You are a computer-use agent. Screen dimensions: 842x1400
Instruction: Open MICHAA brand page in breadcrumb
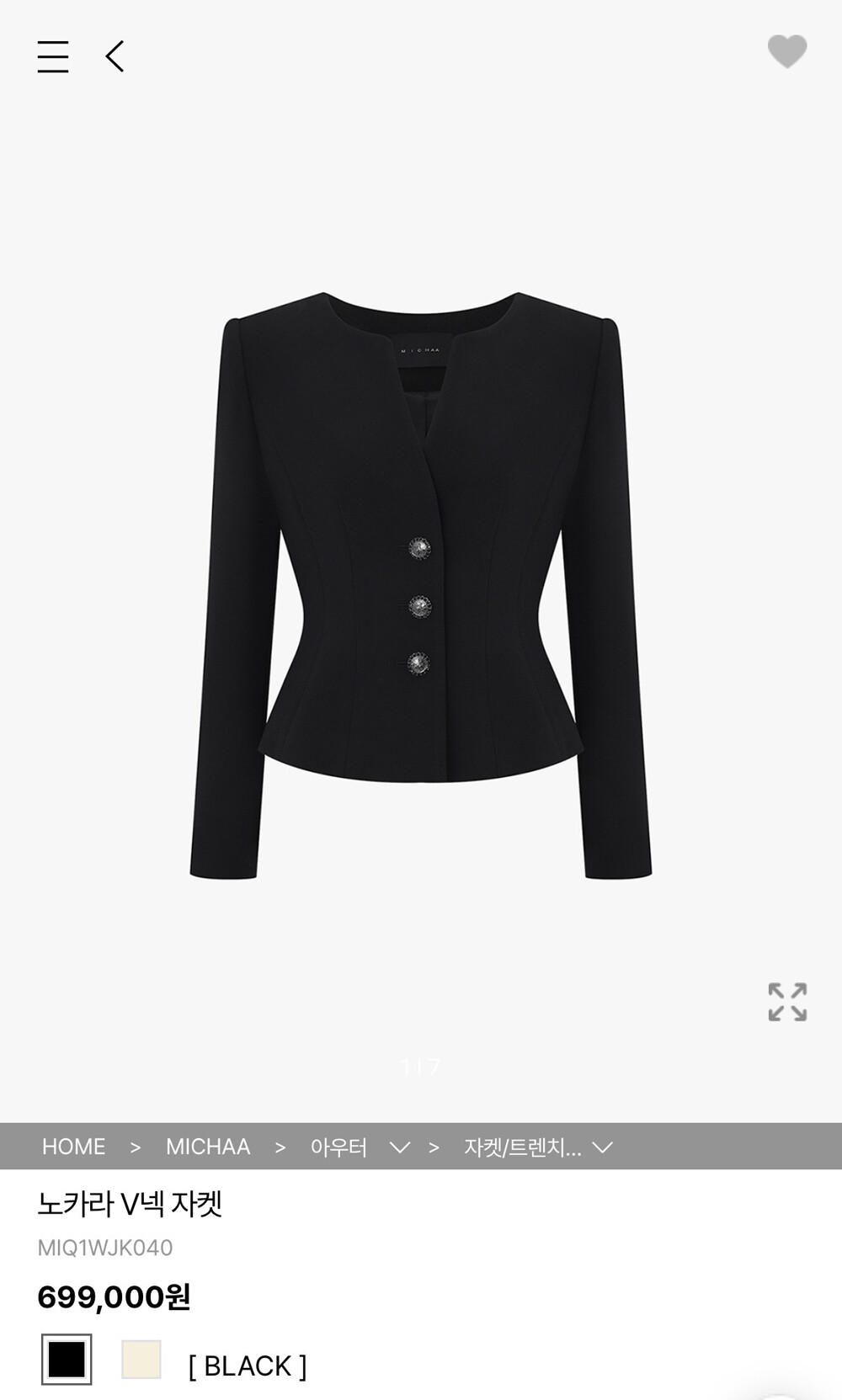(208, 1147)
